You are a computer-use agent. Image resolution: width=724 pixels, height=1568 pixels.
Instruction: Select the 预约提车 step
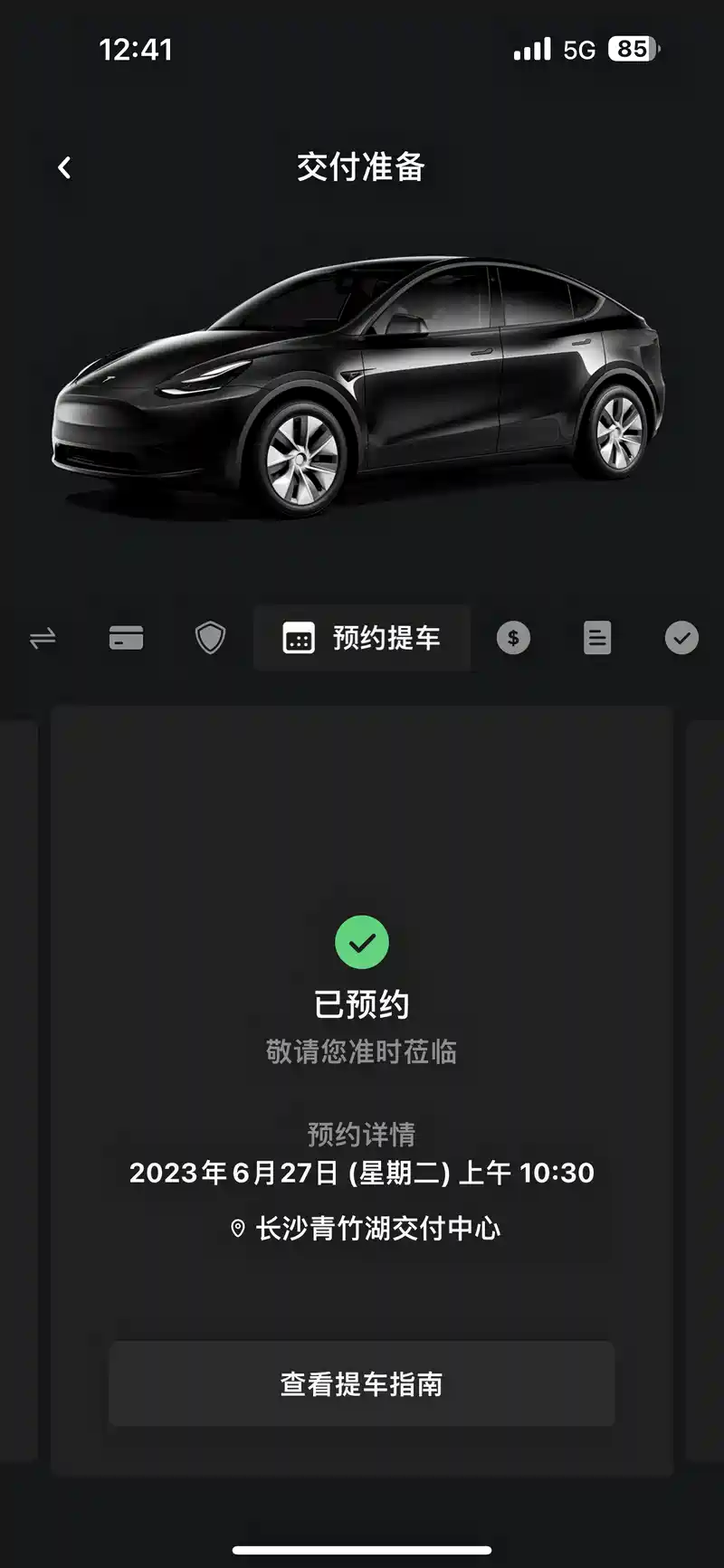tap(362, 639)
